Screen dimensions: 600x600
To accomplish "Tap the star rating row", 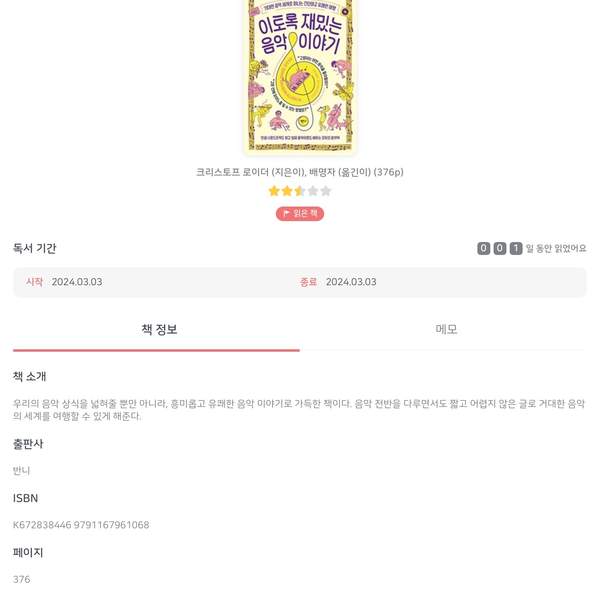I will click(x=299, y=191).
